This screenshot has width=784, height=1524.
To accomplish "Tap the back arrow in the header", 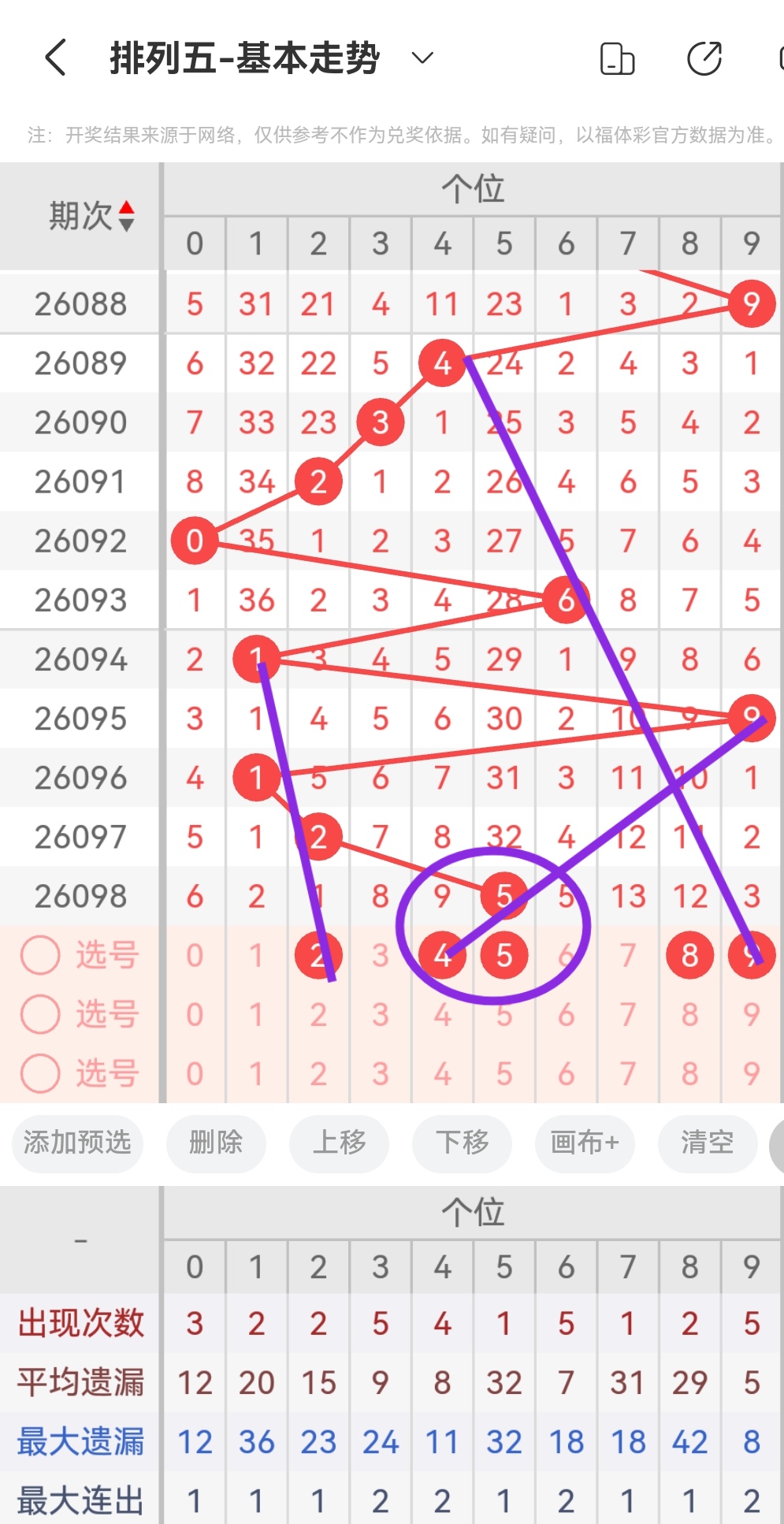I will click(54, 58).
